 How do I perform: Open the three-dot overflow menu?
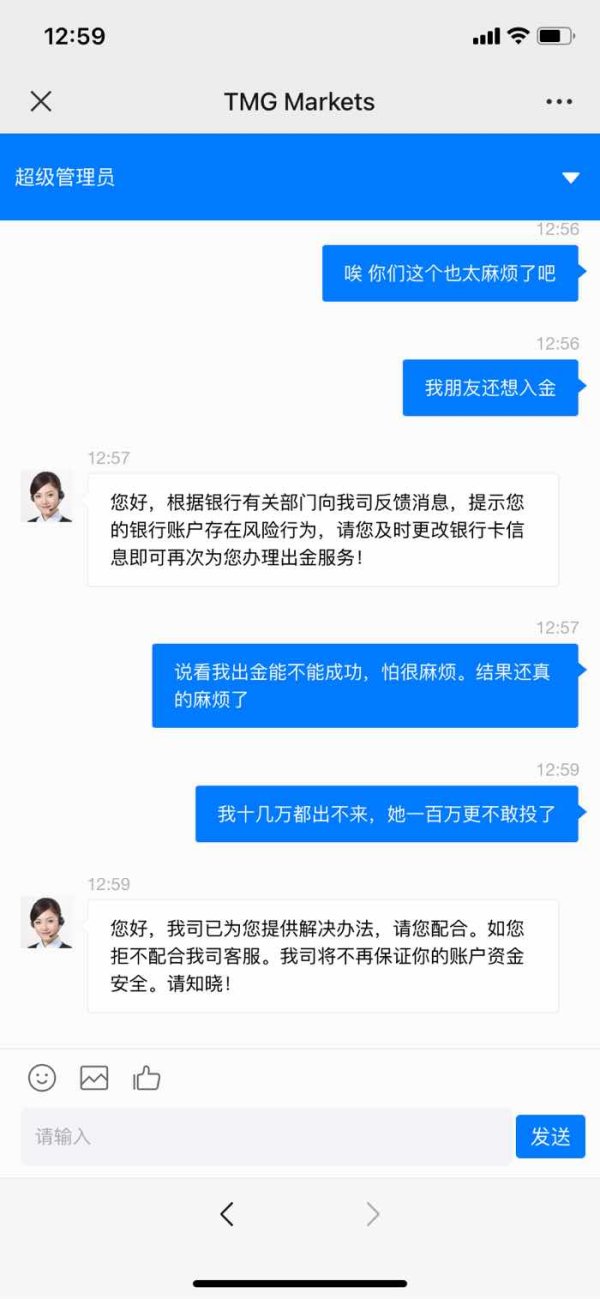click(x=559, y=101)
